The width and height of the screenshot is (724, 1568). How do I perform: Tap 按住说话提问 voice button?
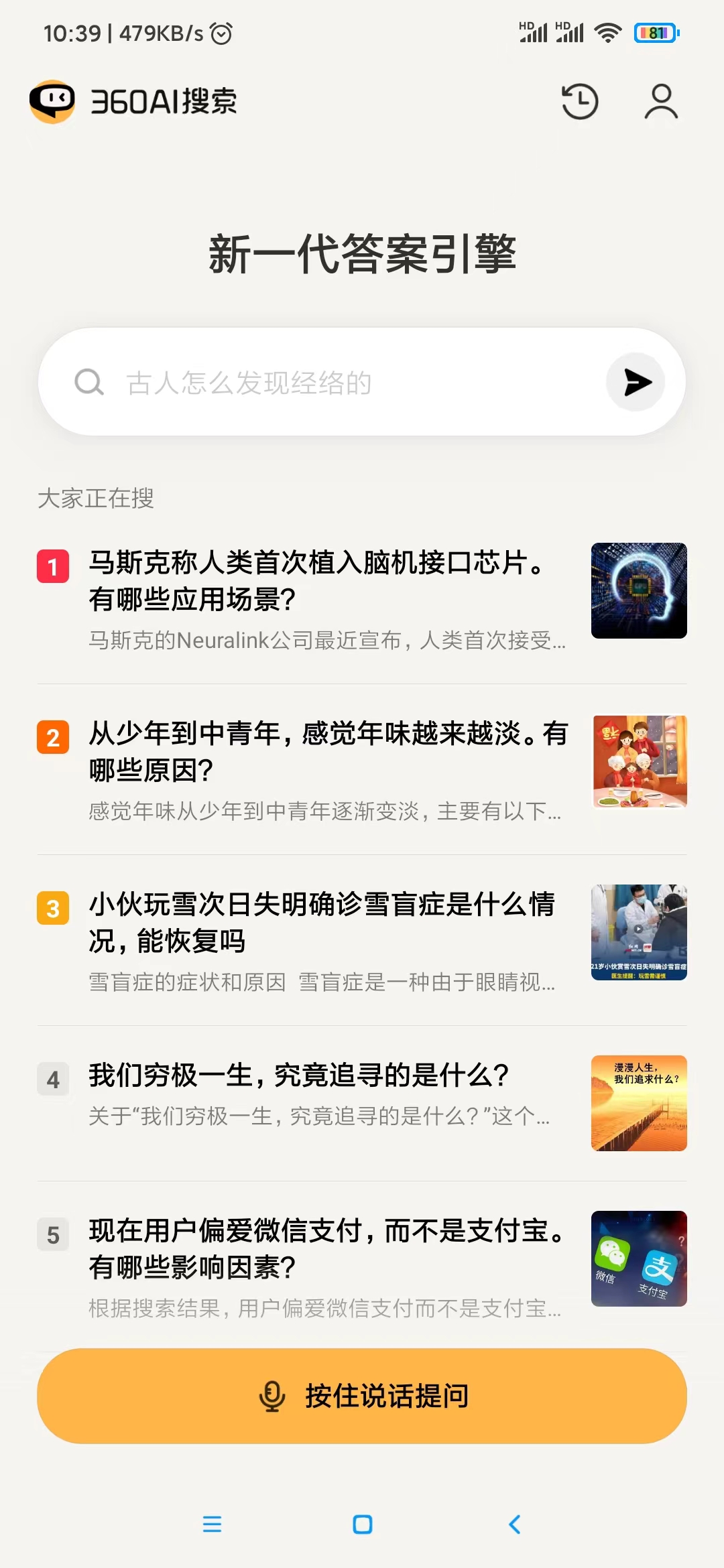362,1396
